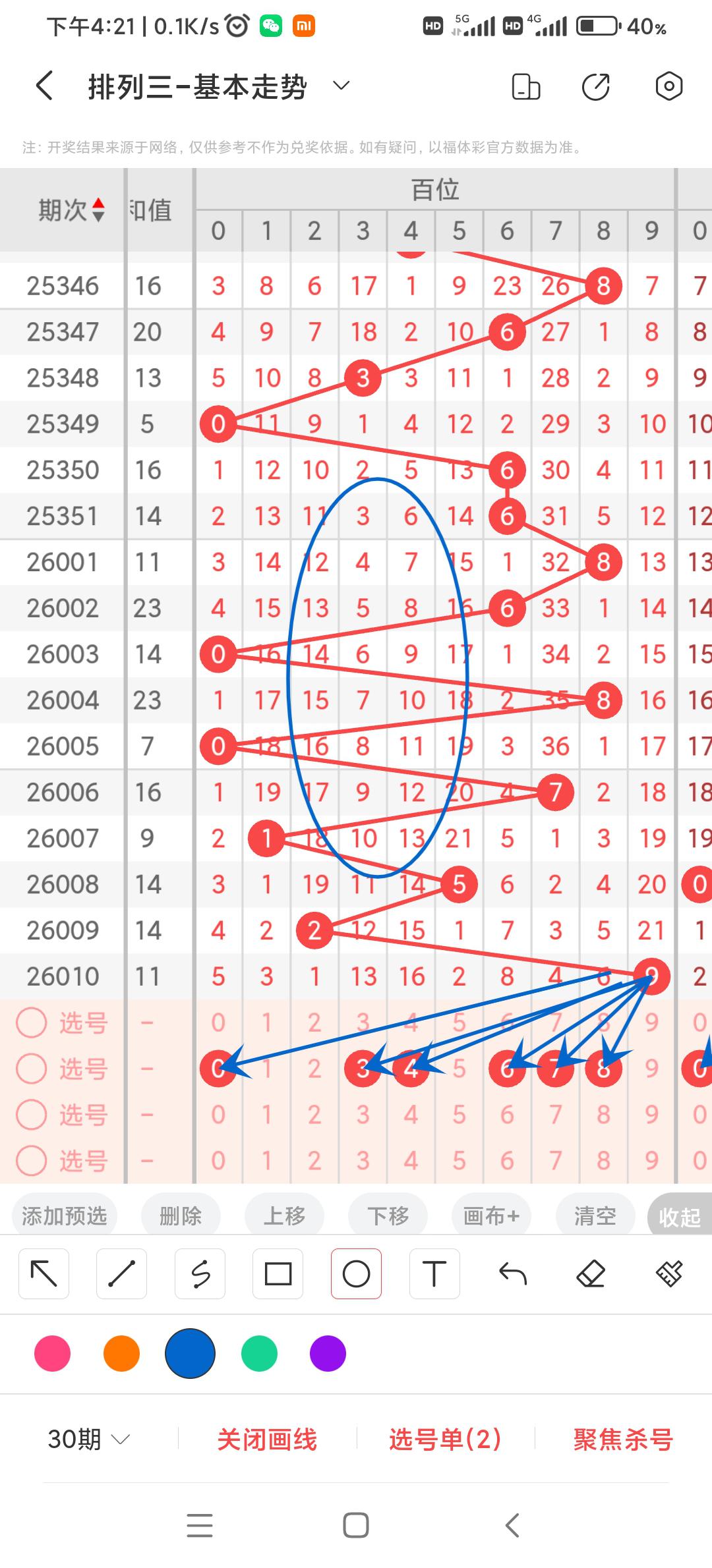The height and width of the screenshot is (1568, 712).
Task: Open the 30期 period dropdown
Action: point(89,1439)
